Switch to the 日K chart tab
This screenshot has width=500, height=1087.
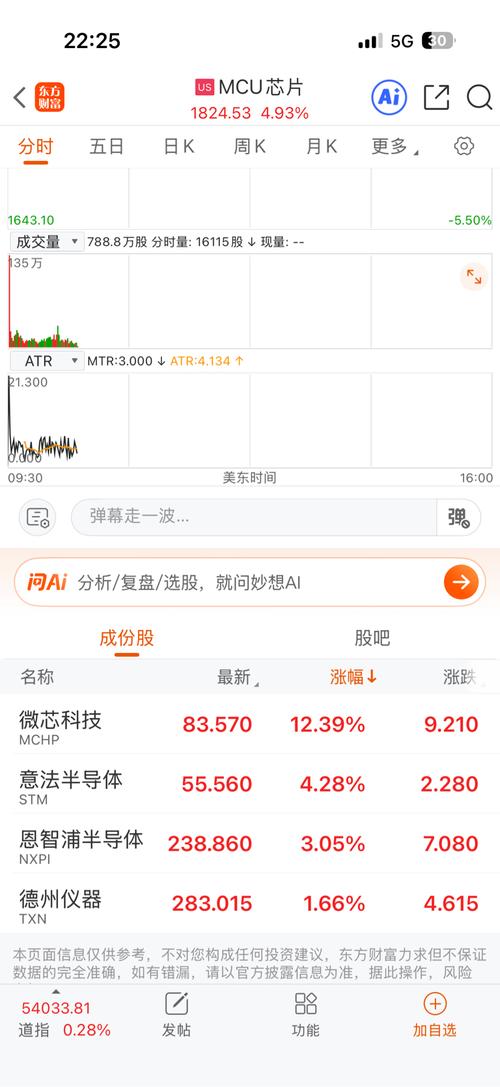pos(178,146)
